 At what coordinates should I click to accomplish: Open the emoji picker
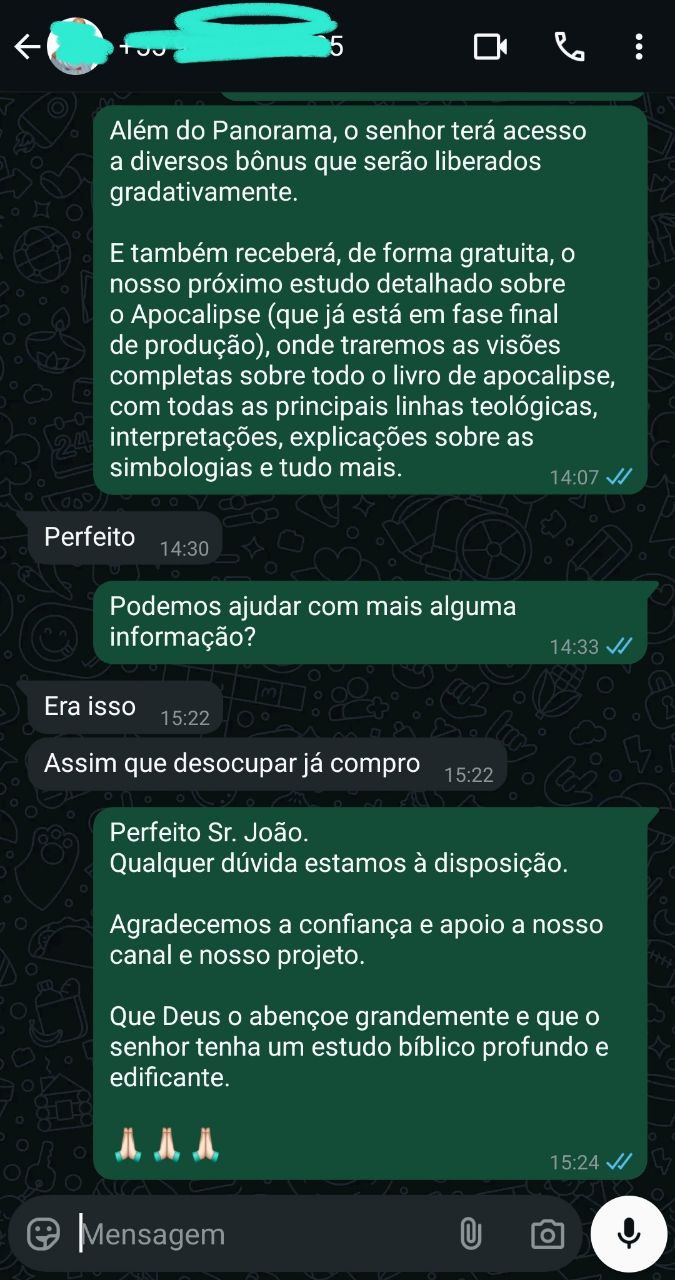pyautogui.click(x=44, y=1234)
